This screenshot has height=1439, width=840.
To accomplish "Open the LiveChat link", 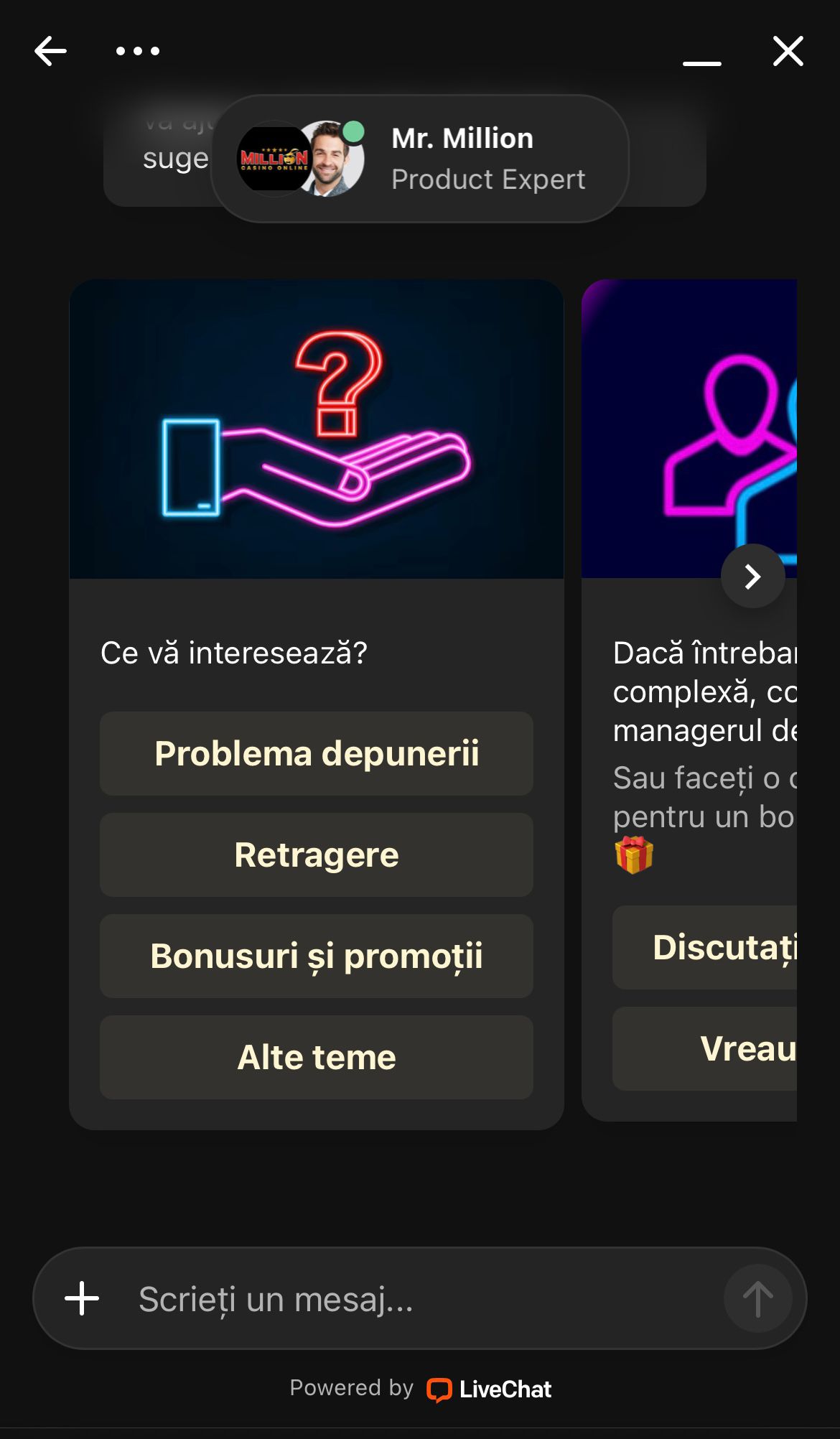I will coord(490,1389).
